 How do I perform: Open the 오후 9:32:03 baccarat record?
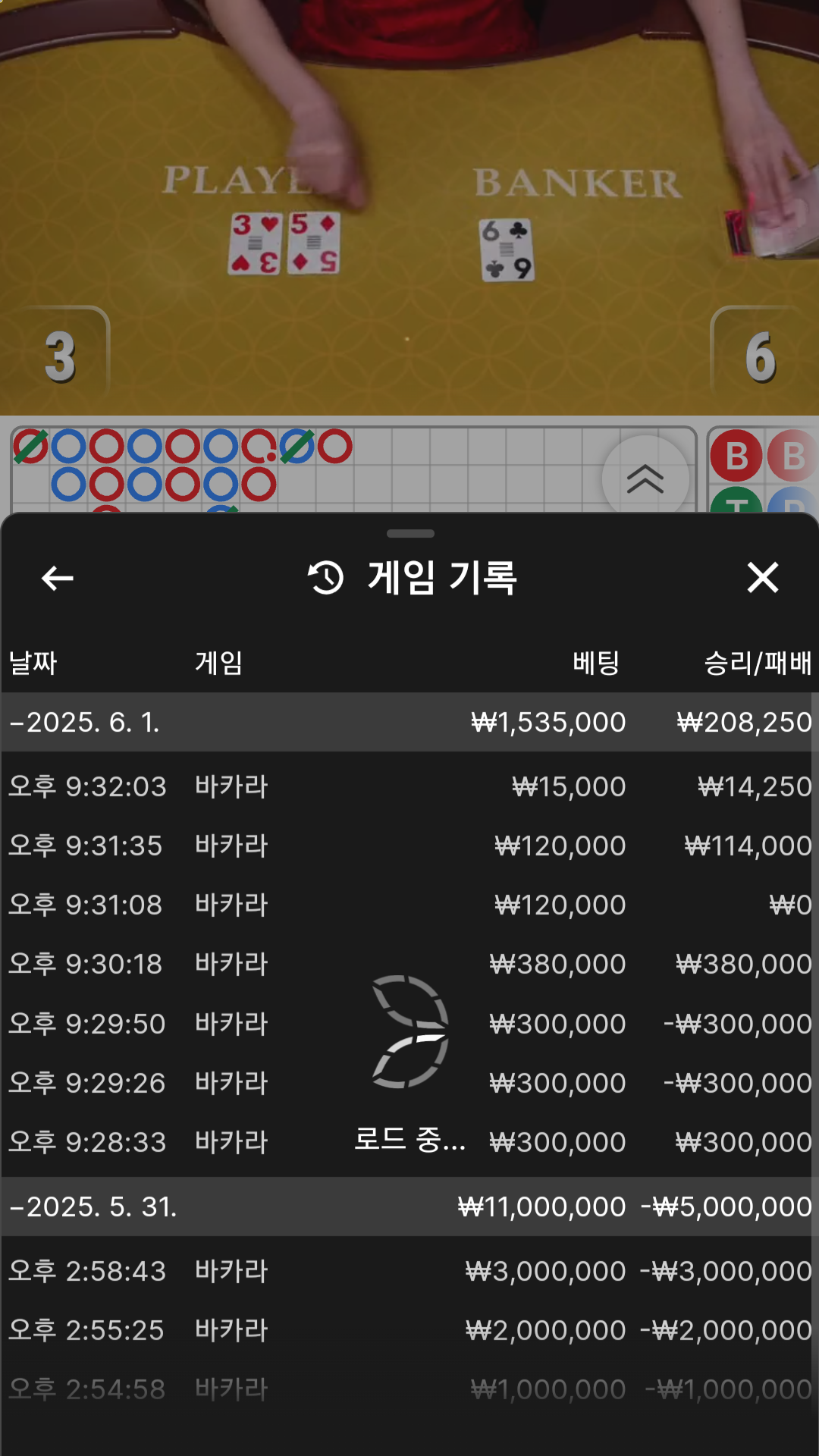coord(409,786)
